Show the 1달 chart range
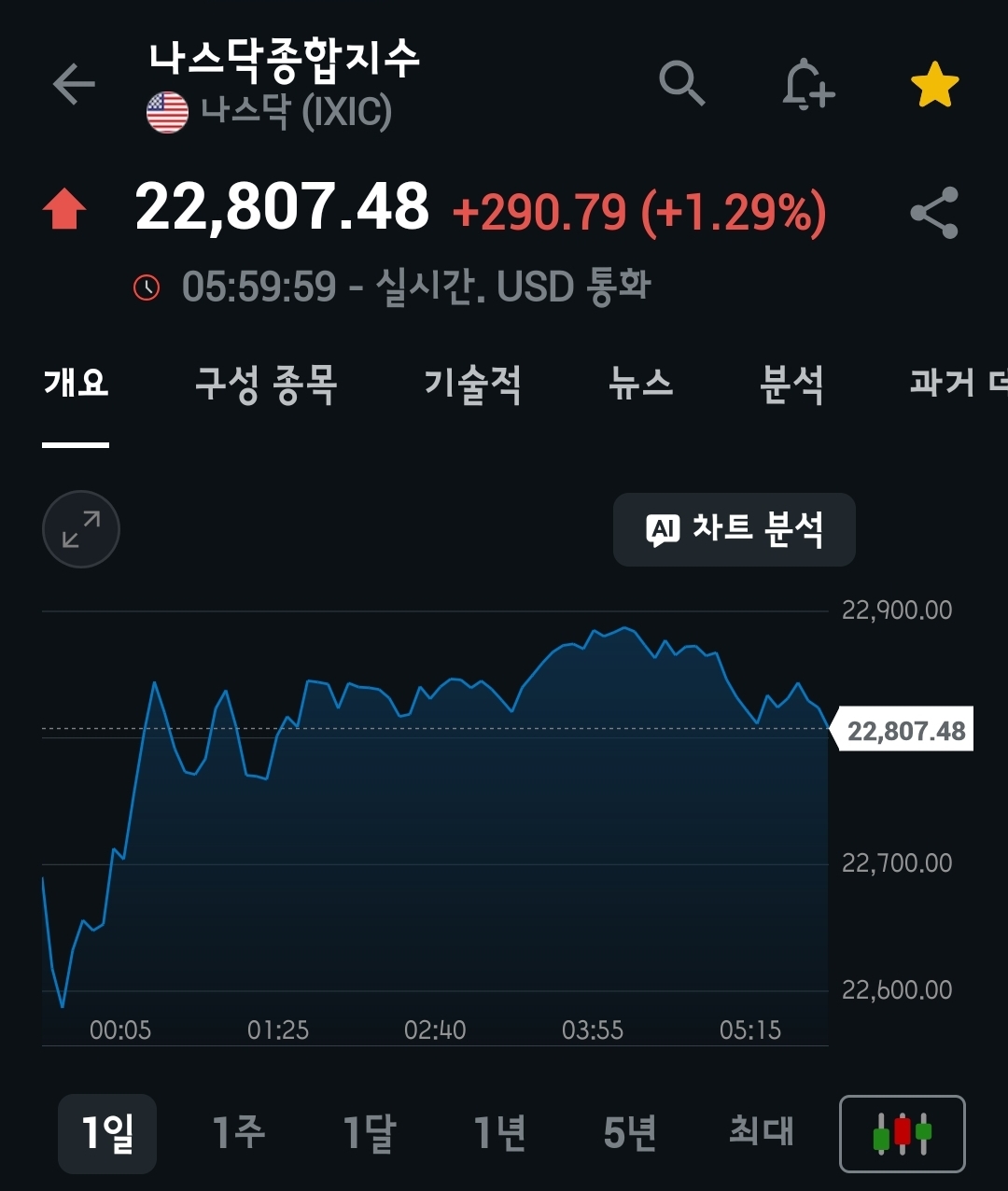 [x=369, y=1133]
